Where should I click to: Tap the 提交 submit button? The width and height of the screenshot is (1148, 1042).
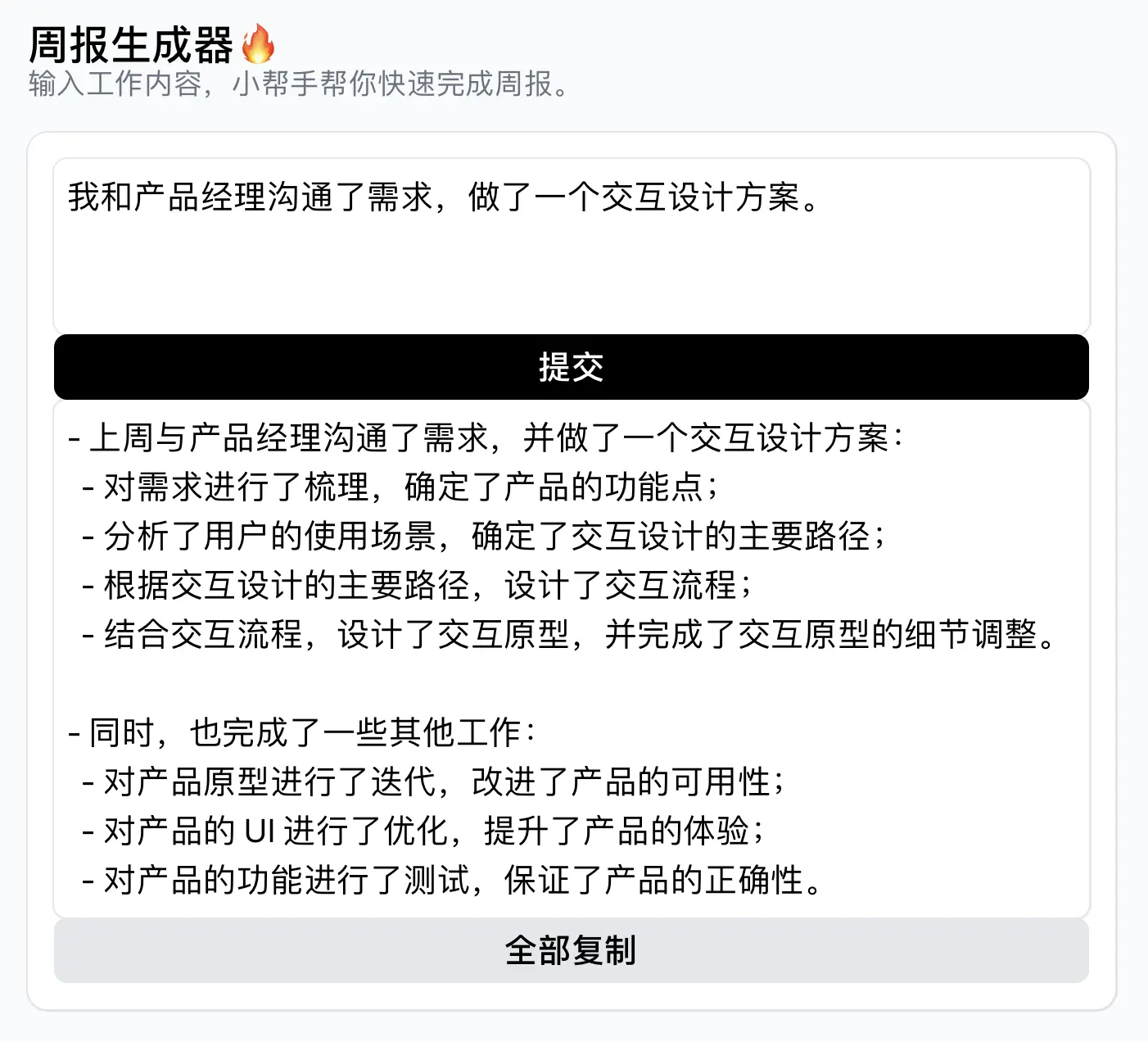[571, 367]
